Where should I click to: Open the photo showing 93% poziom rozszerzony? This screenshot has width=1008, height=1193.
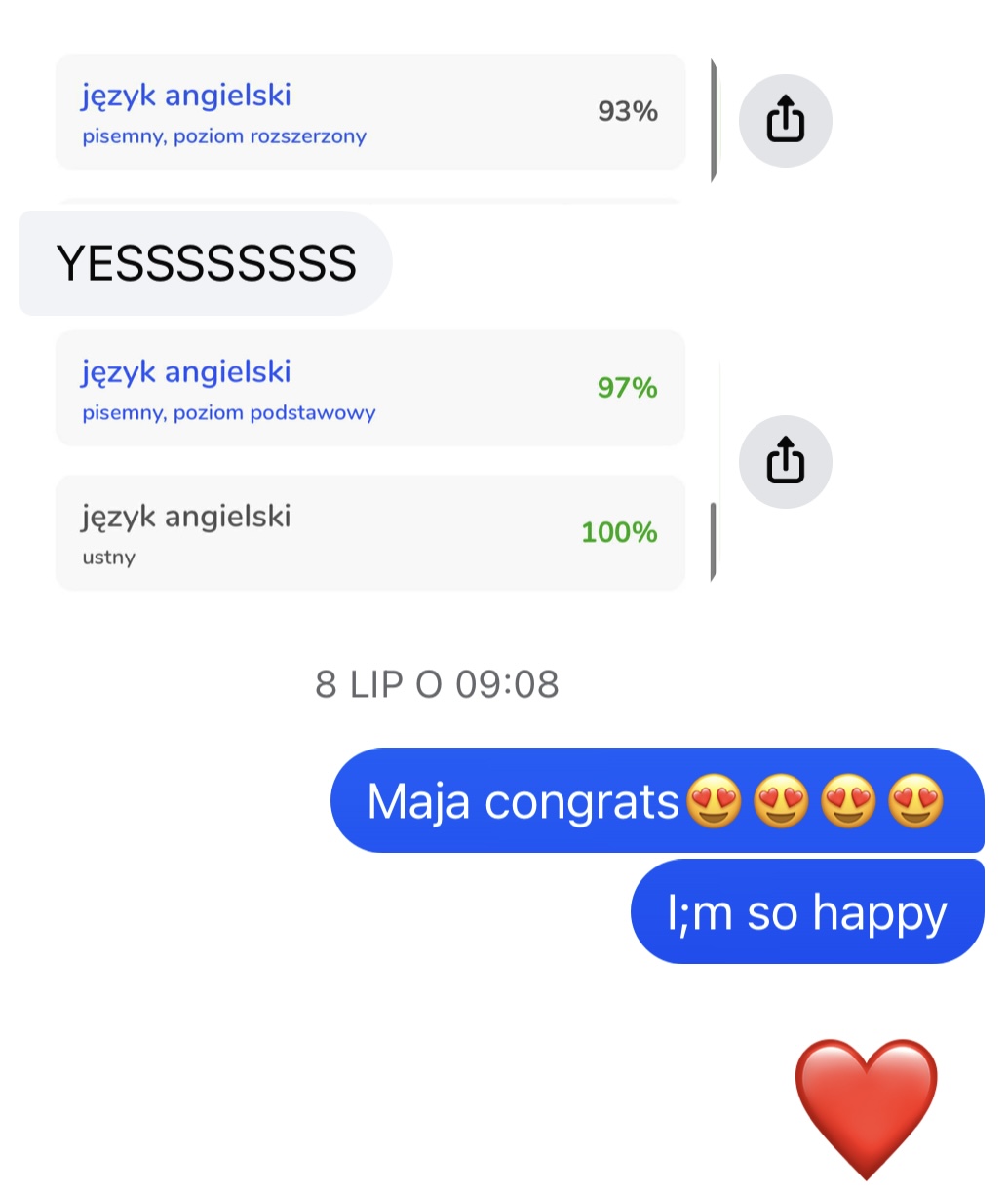[x=370, y=112]
